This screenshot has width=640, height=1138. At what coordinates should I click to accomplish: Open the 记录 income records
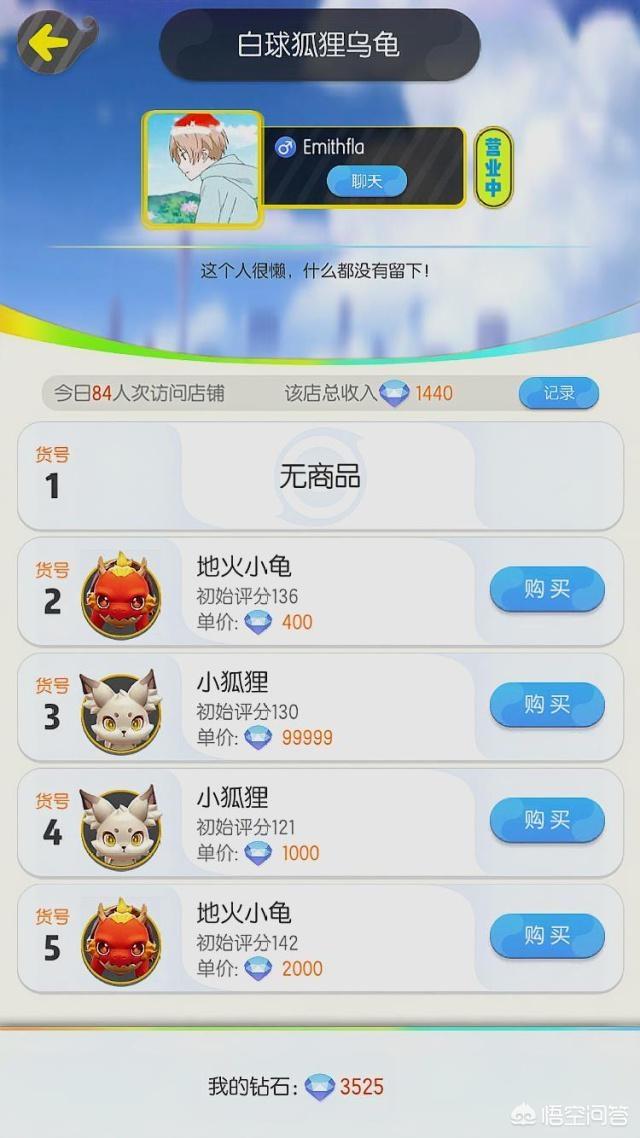tap(558, 393)
